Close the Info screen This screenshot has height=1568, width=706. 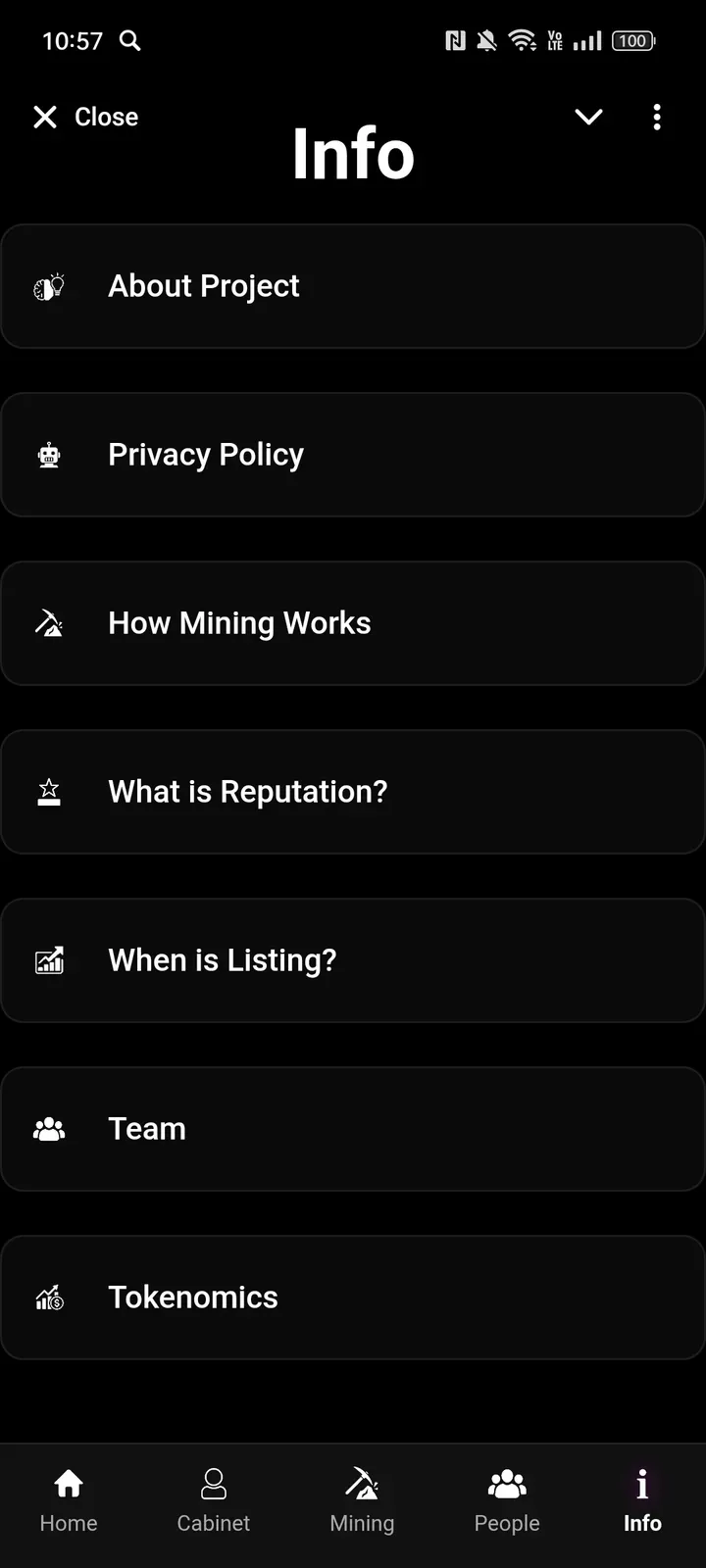click(x=85, y=118)
